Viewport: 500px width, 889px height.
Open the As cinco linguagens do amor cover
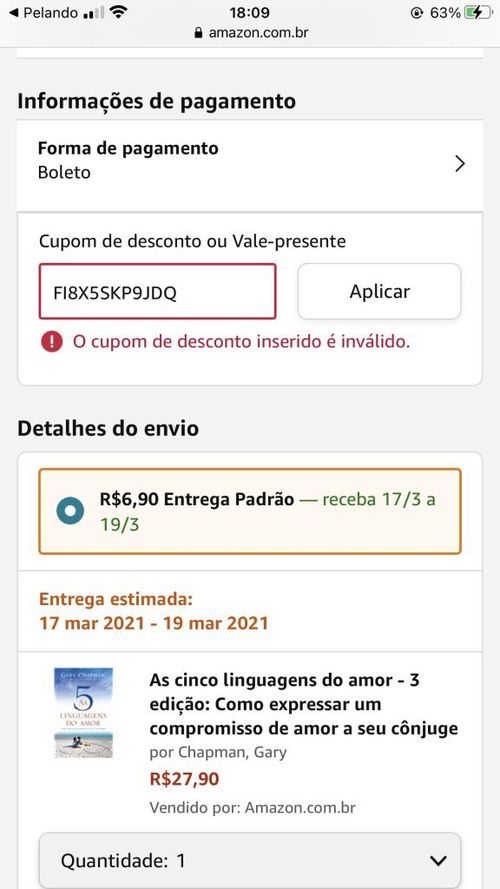point(83,713)
